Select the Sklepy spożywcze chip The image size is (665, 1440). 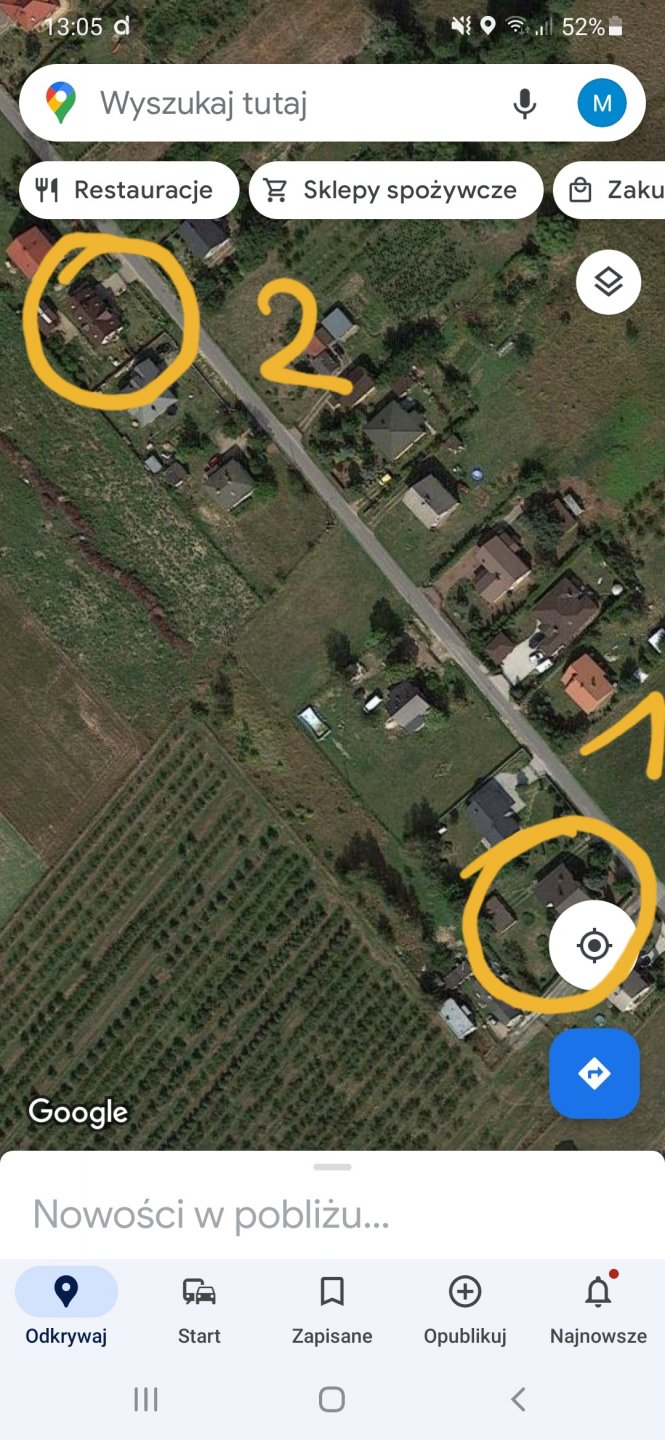point(395,190)
